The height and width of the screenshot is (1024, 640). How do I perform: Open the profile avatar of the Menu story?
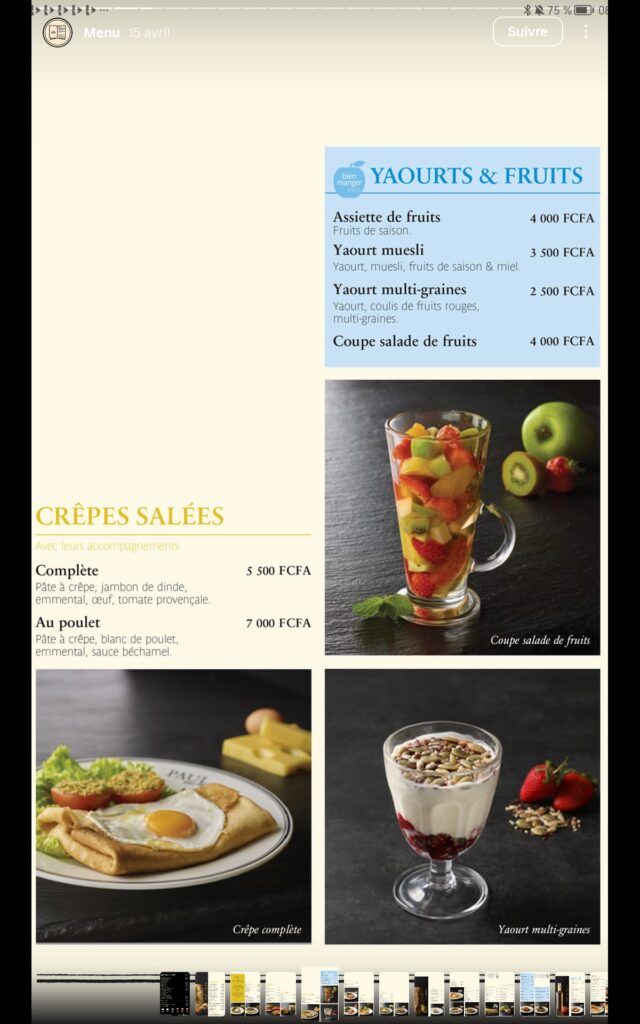point(57,32)
